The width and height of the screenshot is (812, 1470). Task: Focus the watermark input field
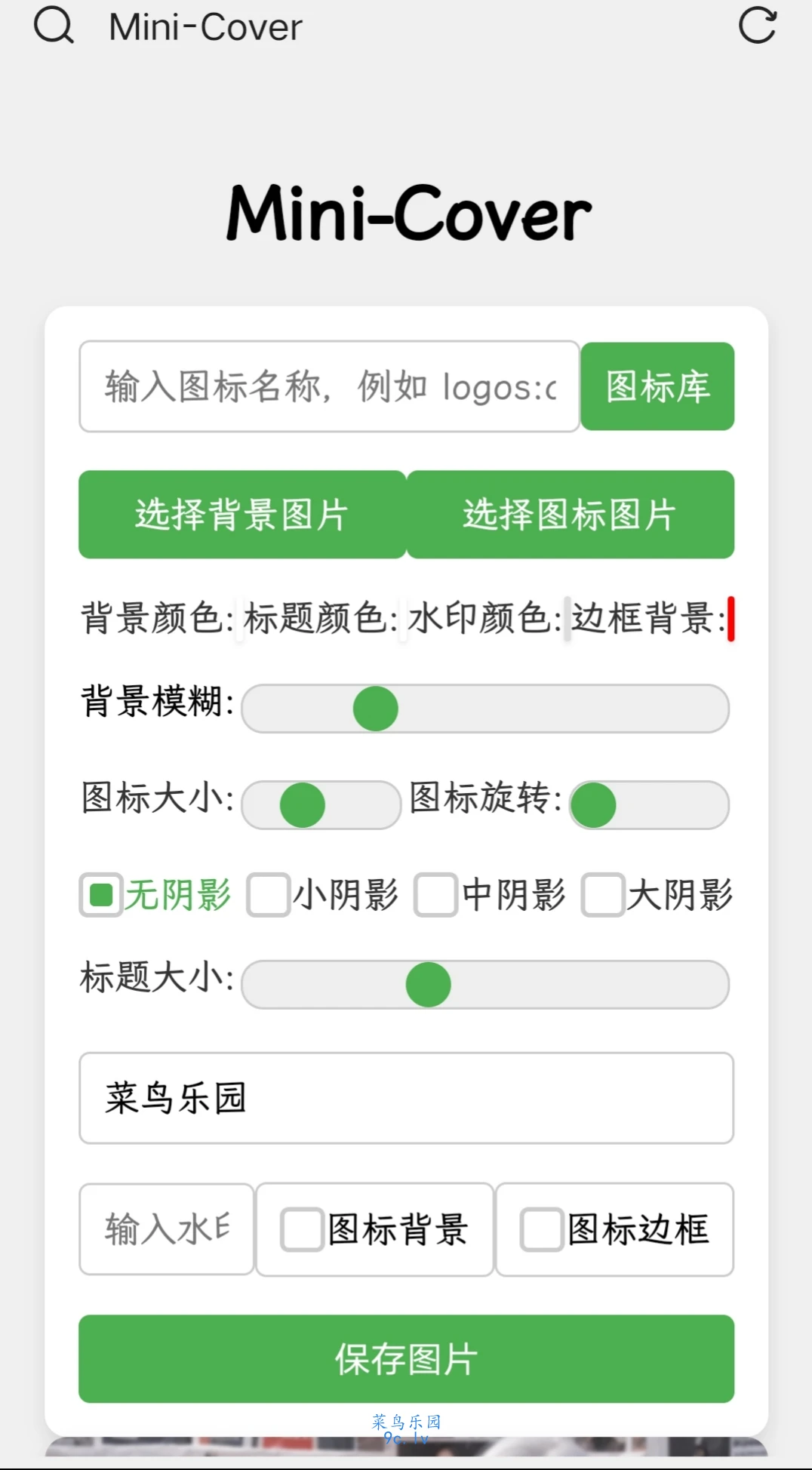167,1229
